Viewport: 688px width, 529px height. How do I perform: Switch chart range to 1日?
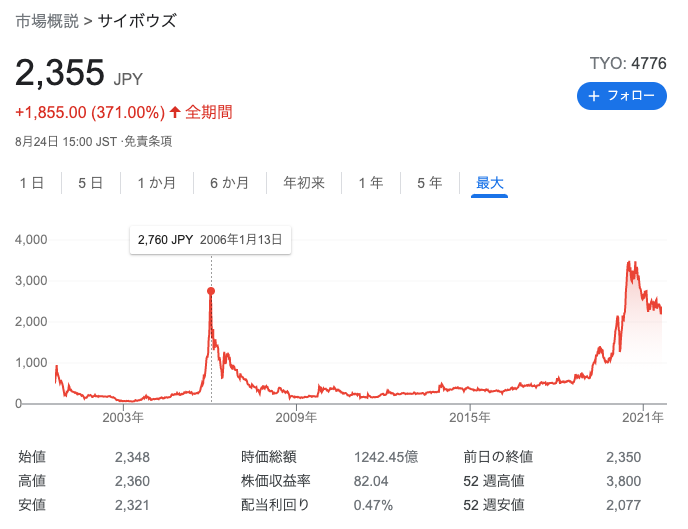(32, 183)
